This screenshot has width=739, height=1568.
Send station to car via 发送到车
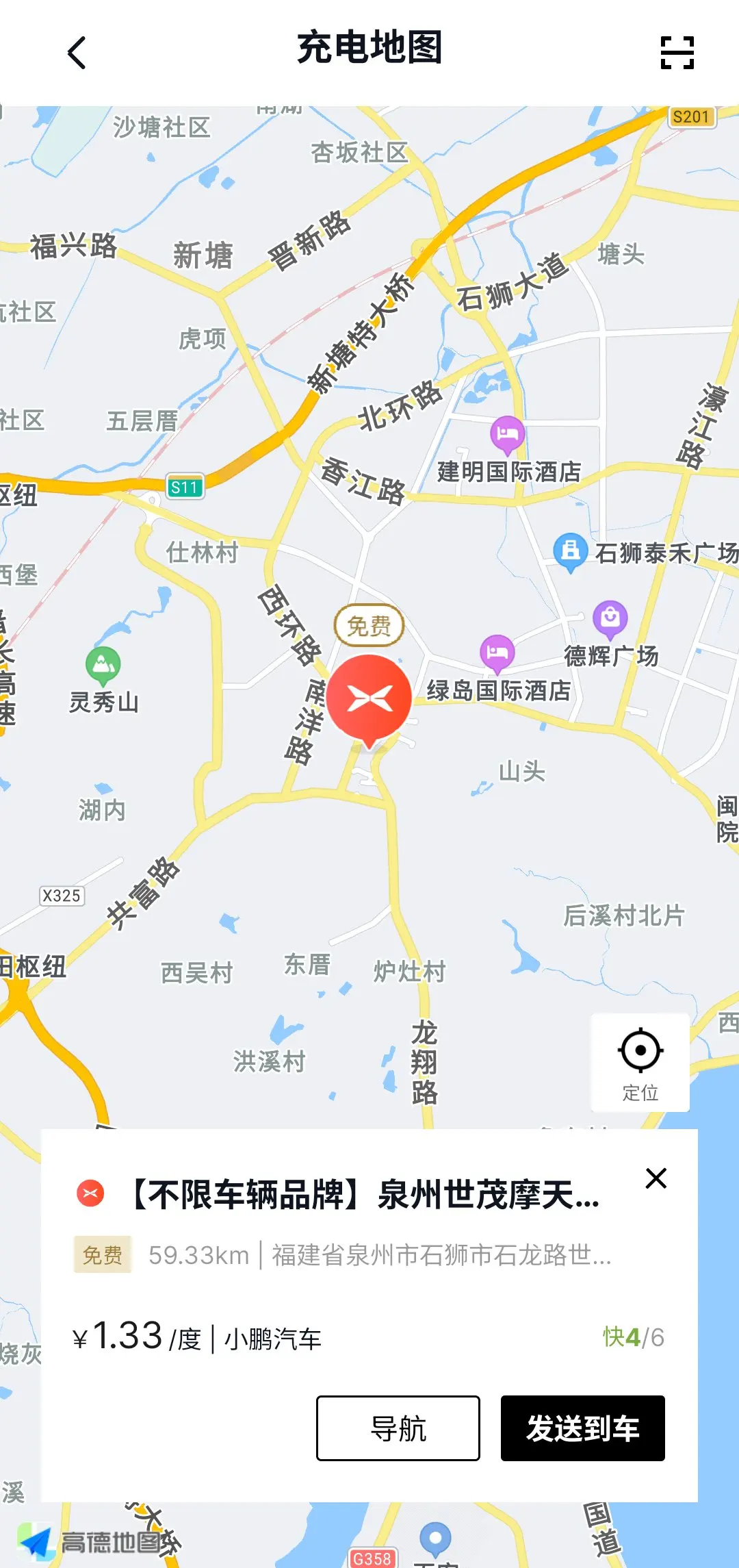coord(582,1428)
